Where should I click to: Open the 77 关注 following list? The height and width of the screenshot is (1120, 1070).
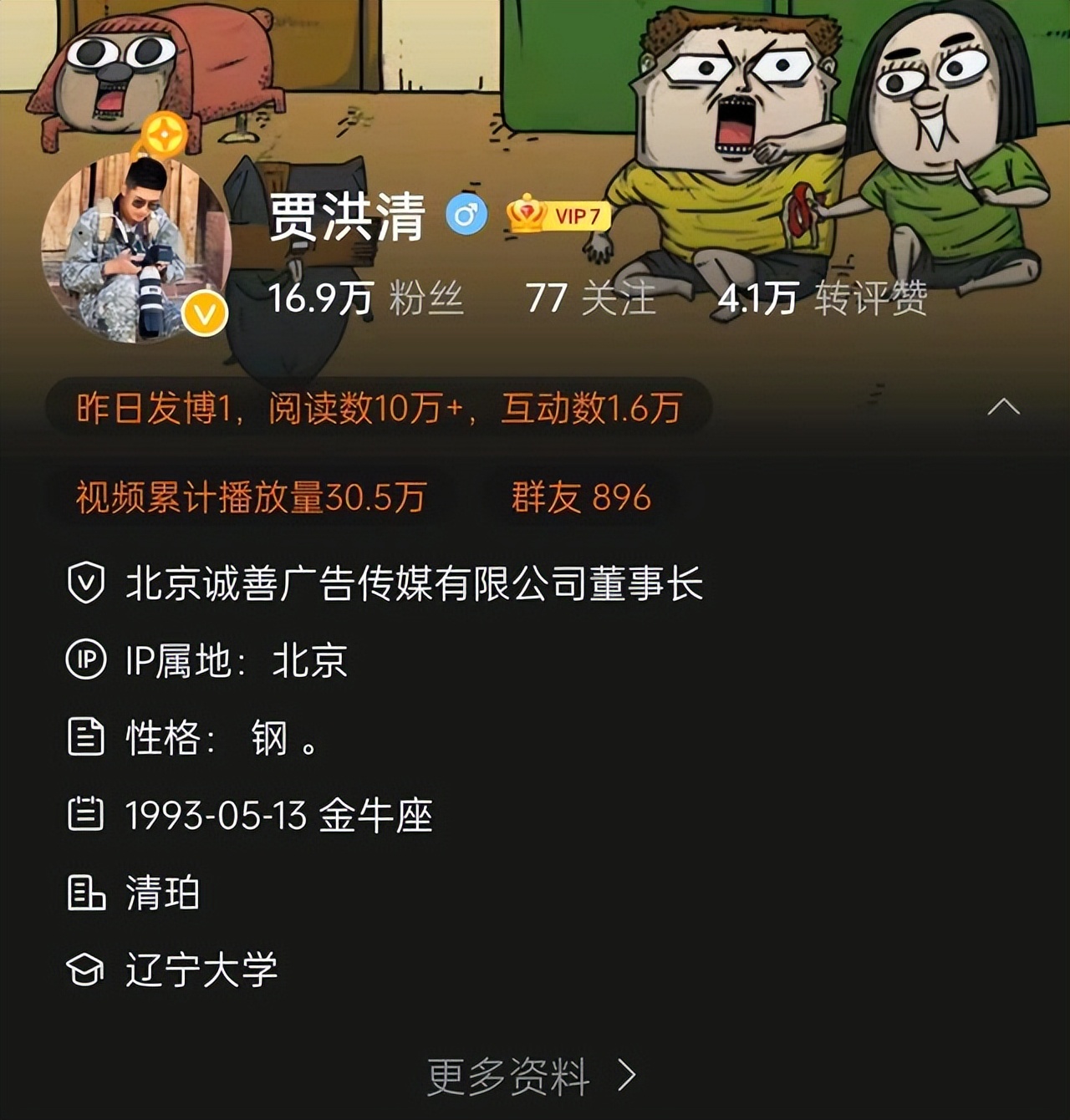590,298
